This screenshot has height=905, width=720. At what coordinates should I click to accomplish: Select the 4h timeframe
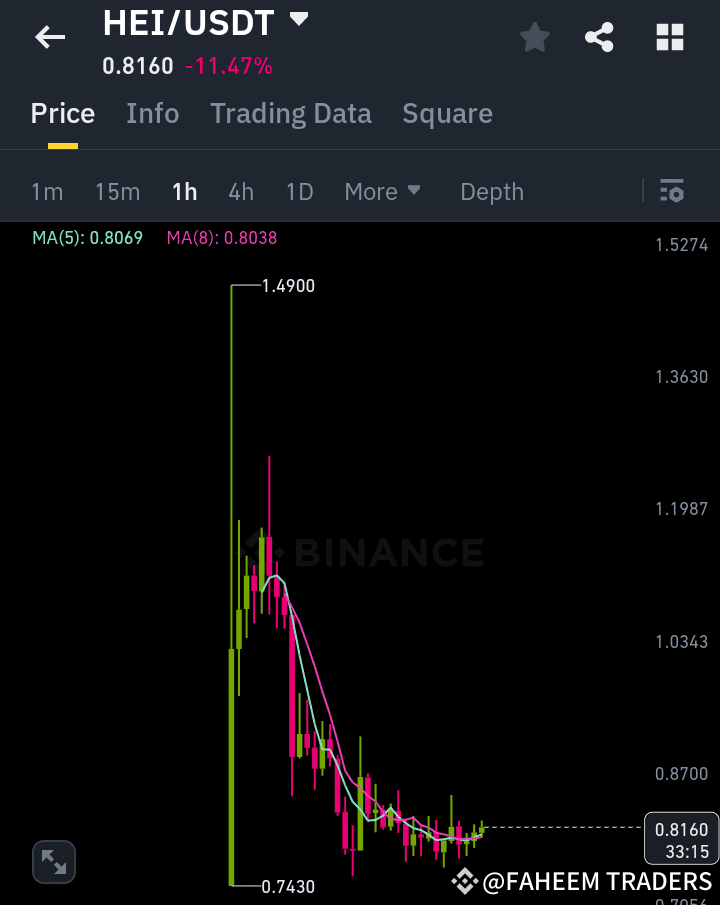[240, 191]
